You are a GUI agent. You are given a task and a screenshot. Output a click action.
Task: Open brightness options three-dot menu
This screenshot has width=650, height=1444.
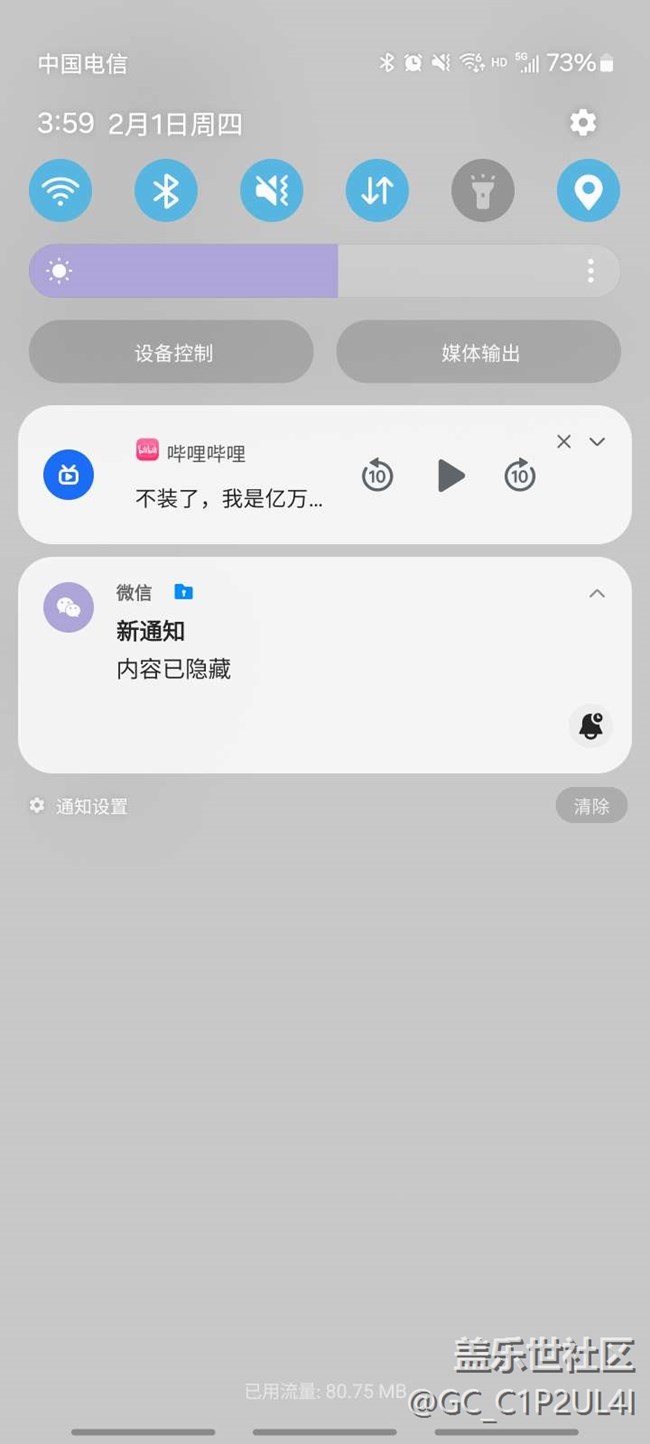click(591, 271)
